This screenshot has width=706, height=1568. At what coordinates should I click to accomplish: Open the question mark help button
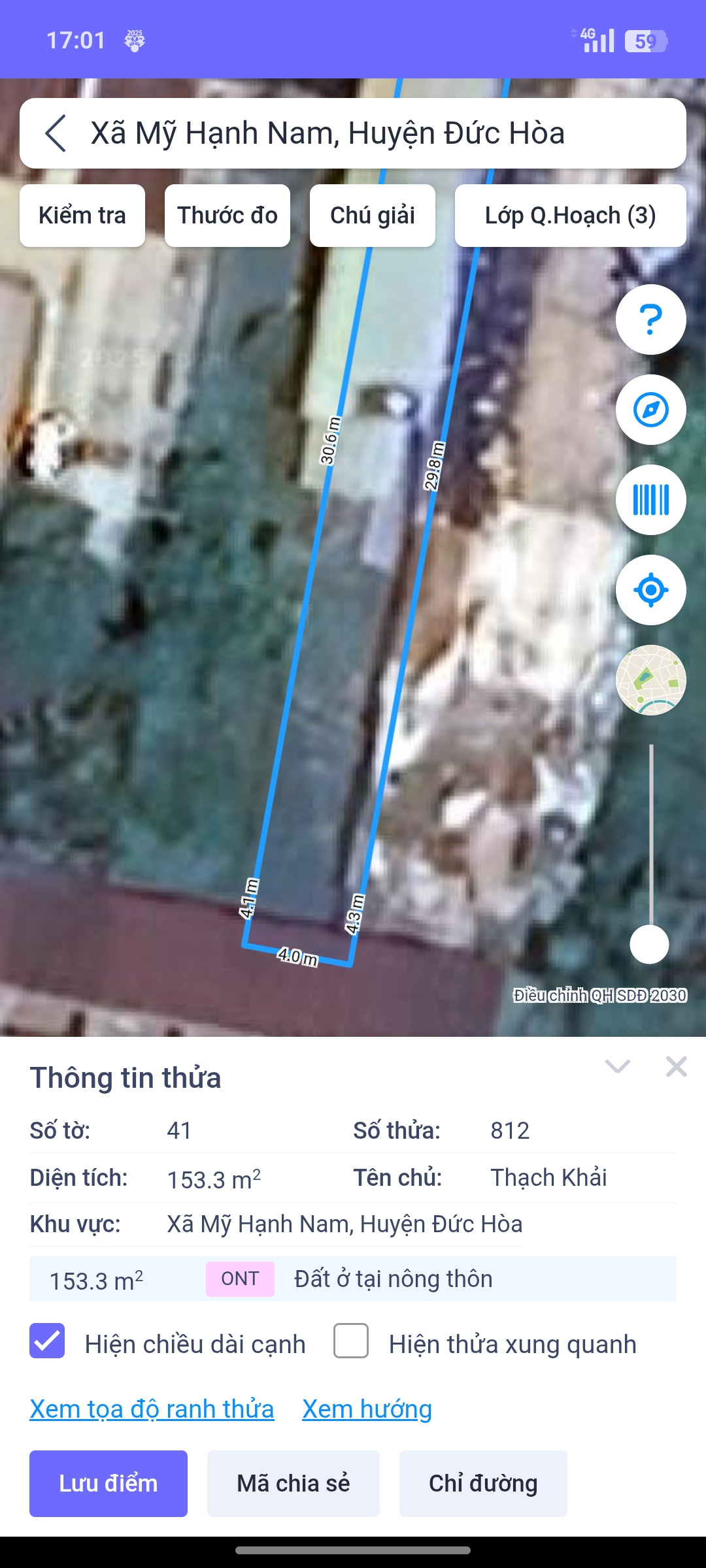(x=650, y=319)
